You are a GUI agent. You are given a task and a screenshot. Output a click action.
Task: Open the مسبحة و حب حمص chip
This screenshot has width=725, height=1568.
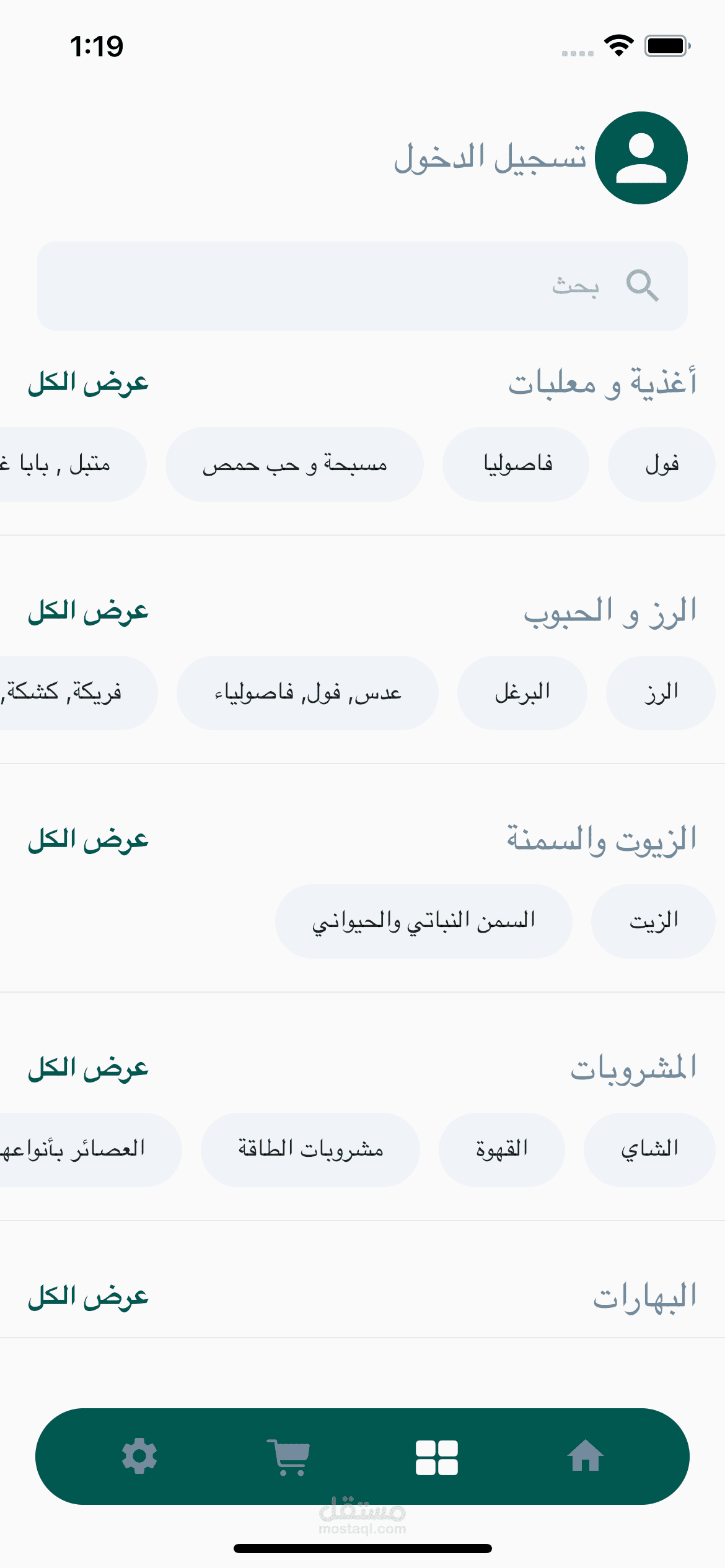click(294, 464)
